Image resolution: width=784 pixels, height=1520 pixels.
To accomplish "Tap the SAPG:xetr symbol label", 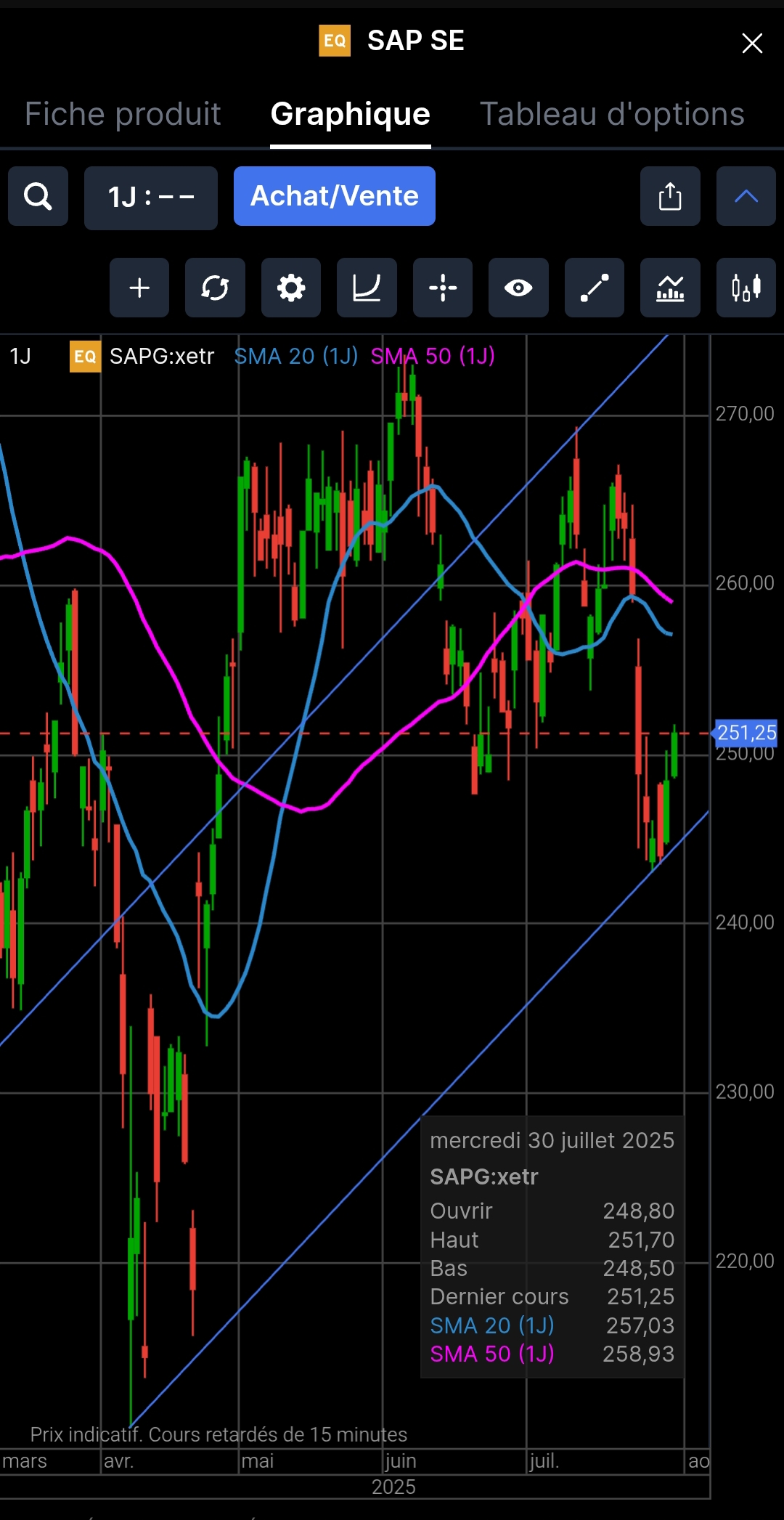I will pyautogui.click(x=161, y=356).
